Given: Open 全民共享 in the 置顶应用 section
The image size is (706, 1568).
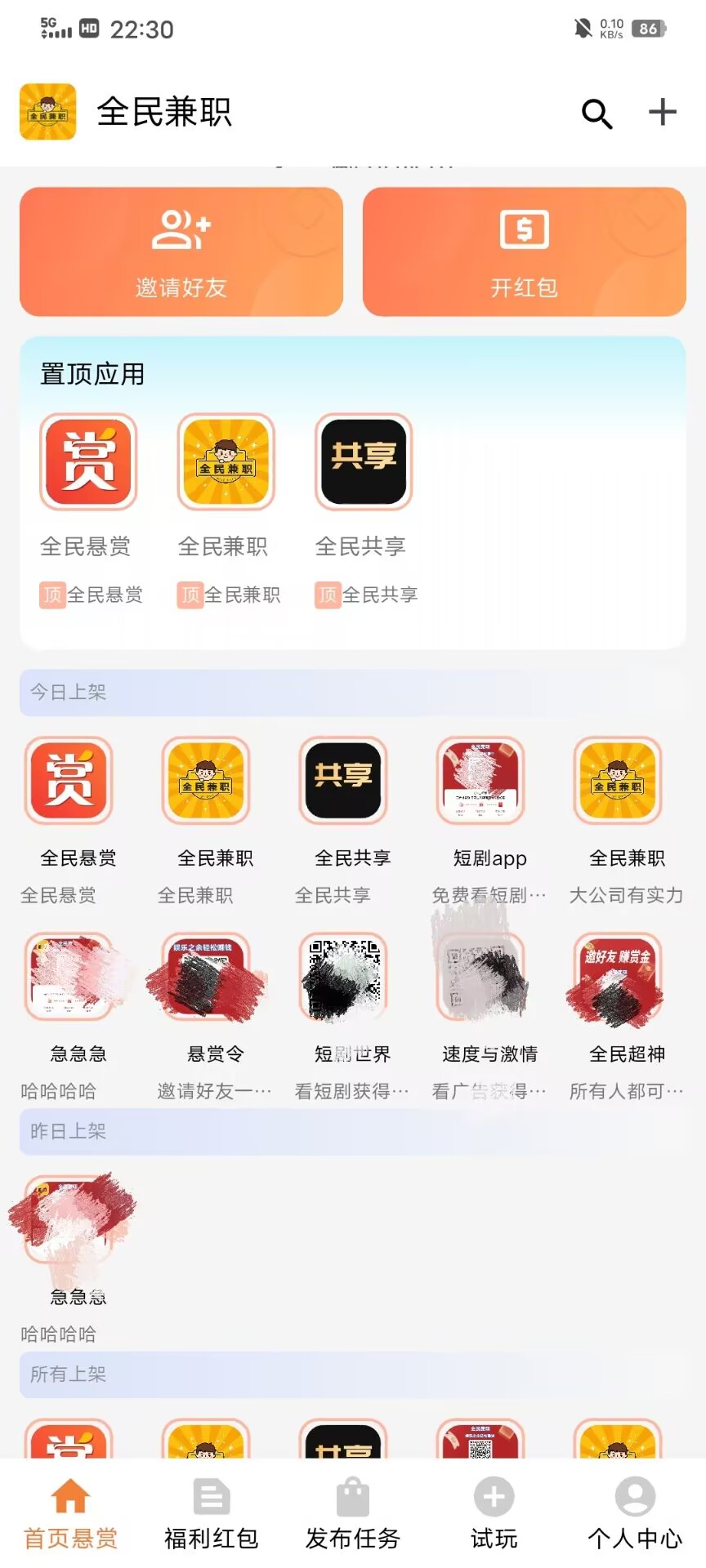Looking at the screenshot, I should [x=364, y=462].
